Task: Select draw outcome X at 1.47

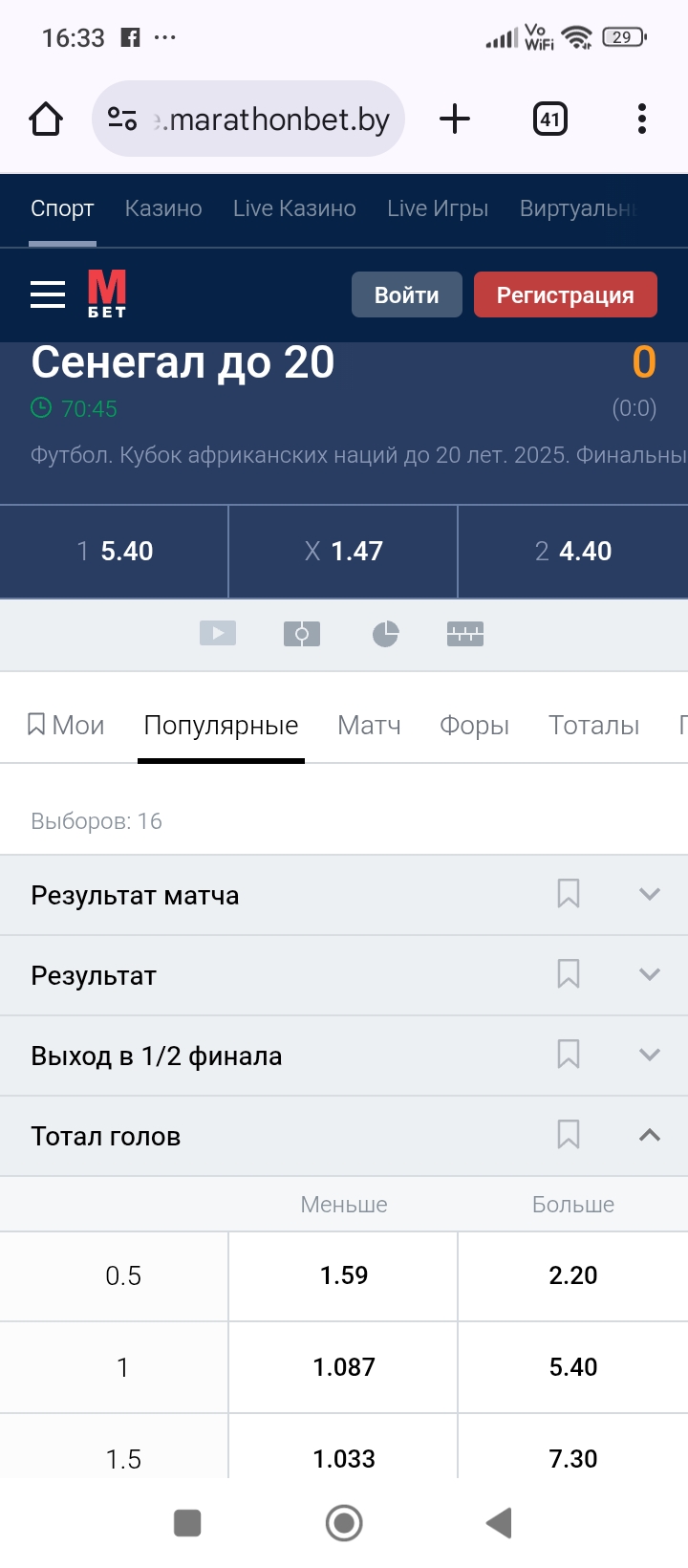Action: (344, 552)
